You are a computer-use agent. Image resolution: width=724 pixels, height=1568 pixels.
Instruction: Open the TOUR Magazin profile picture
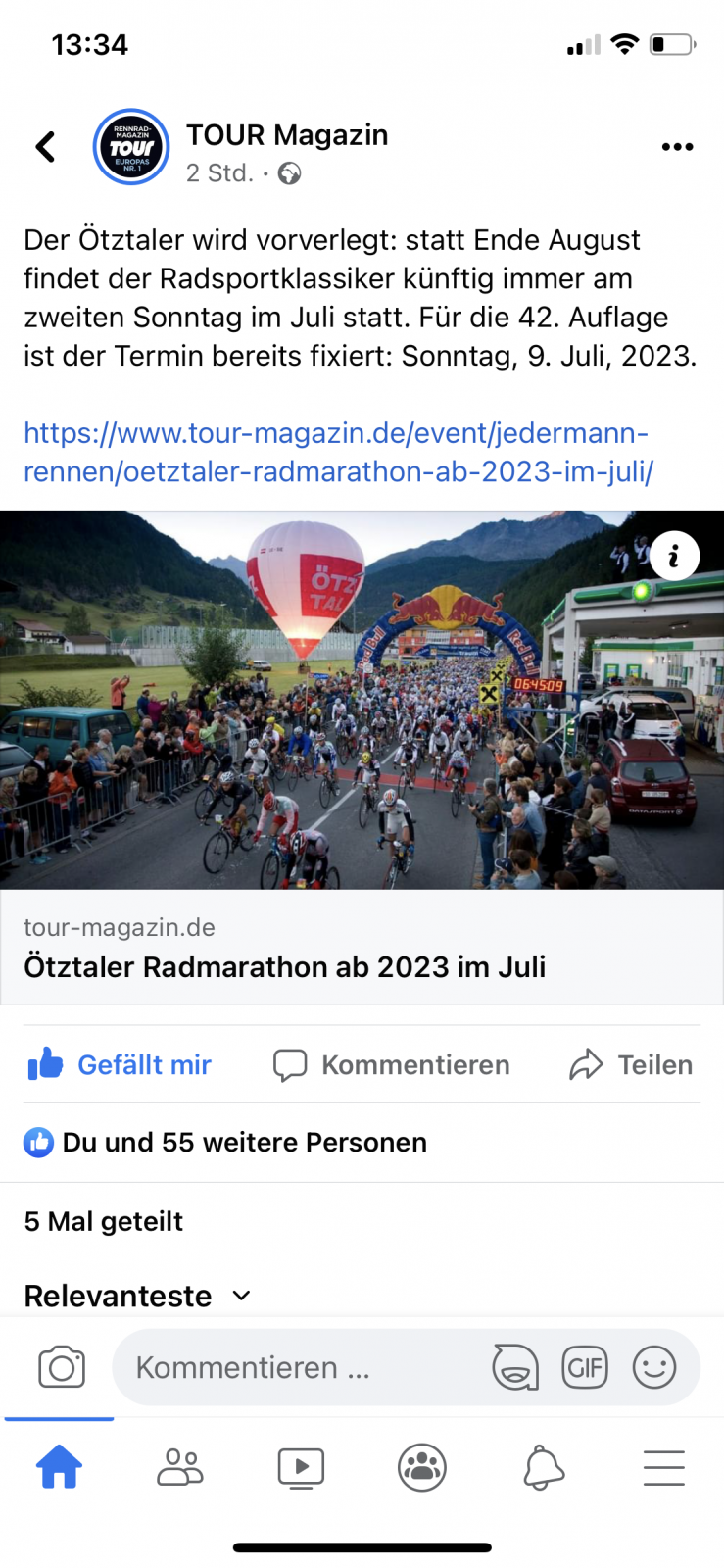click(131, 147)
